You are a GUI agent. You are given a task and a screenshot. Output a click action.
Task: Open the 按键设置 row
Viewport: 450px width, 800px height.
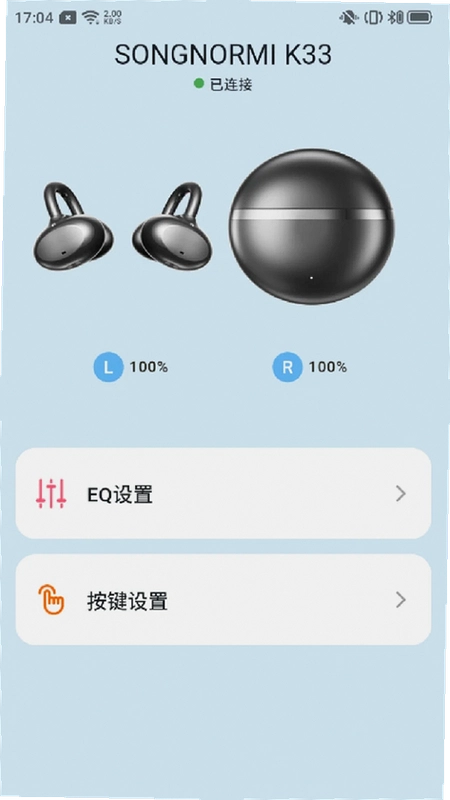[223, 600]
